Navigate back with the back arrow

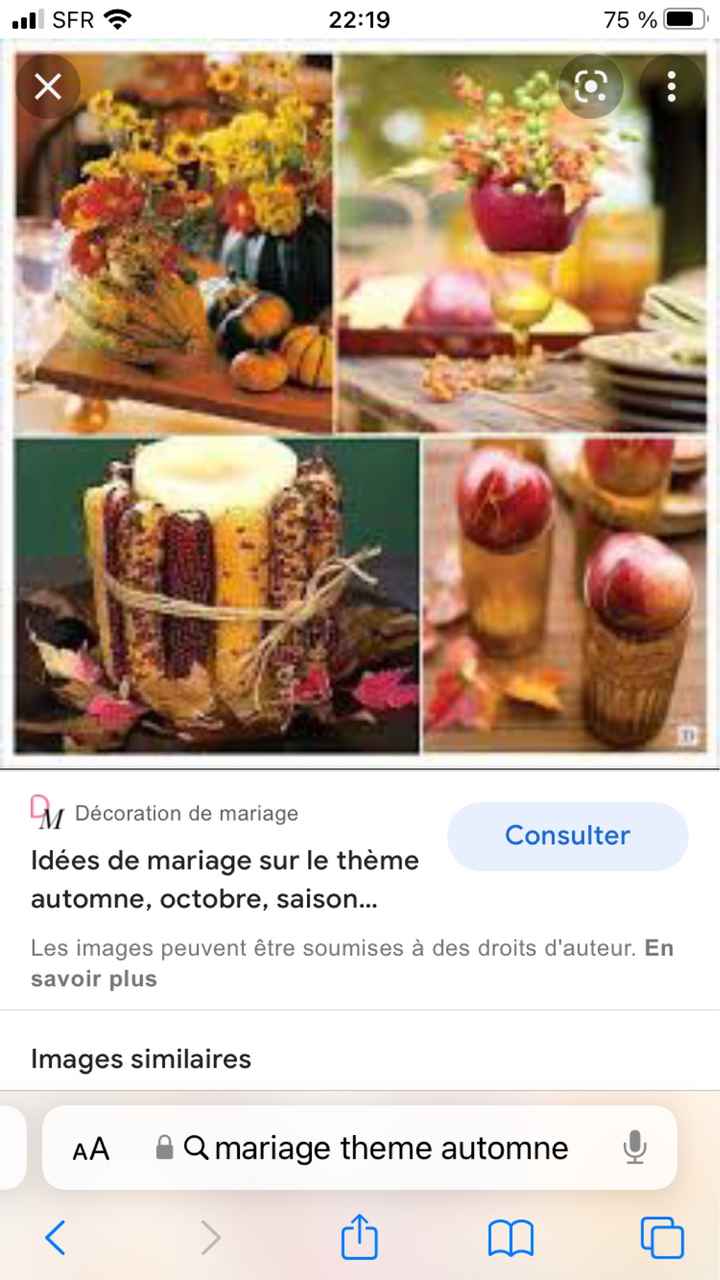(55, 1238)
